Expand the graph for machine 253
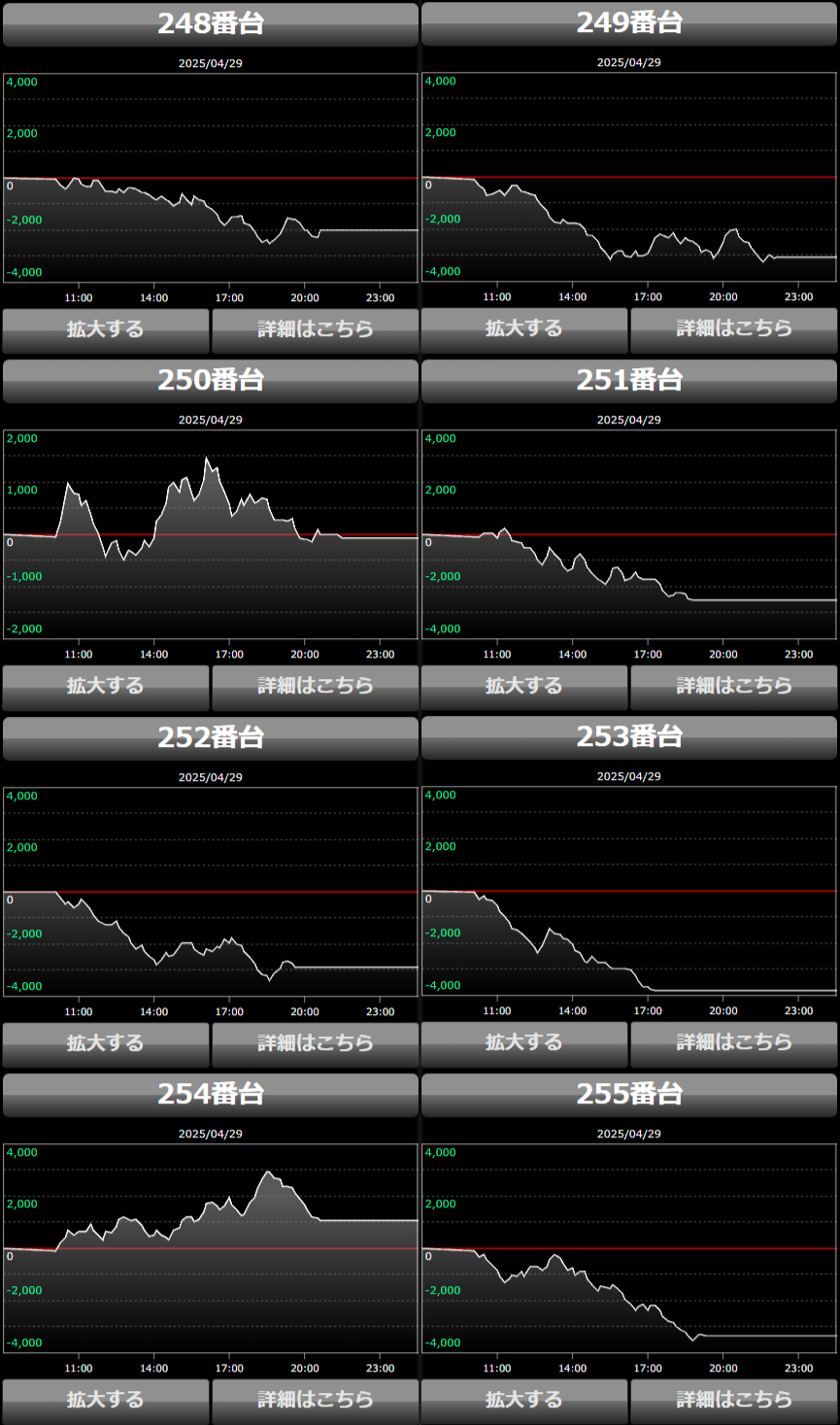The width and height of the screenshot is (840, 1425). tap(523, 1043)
